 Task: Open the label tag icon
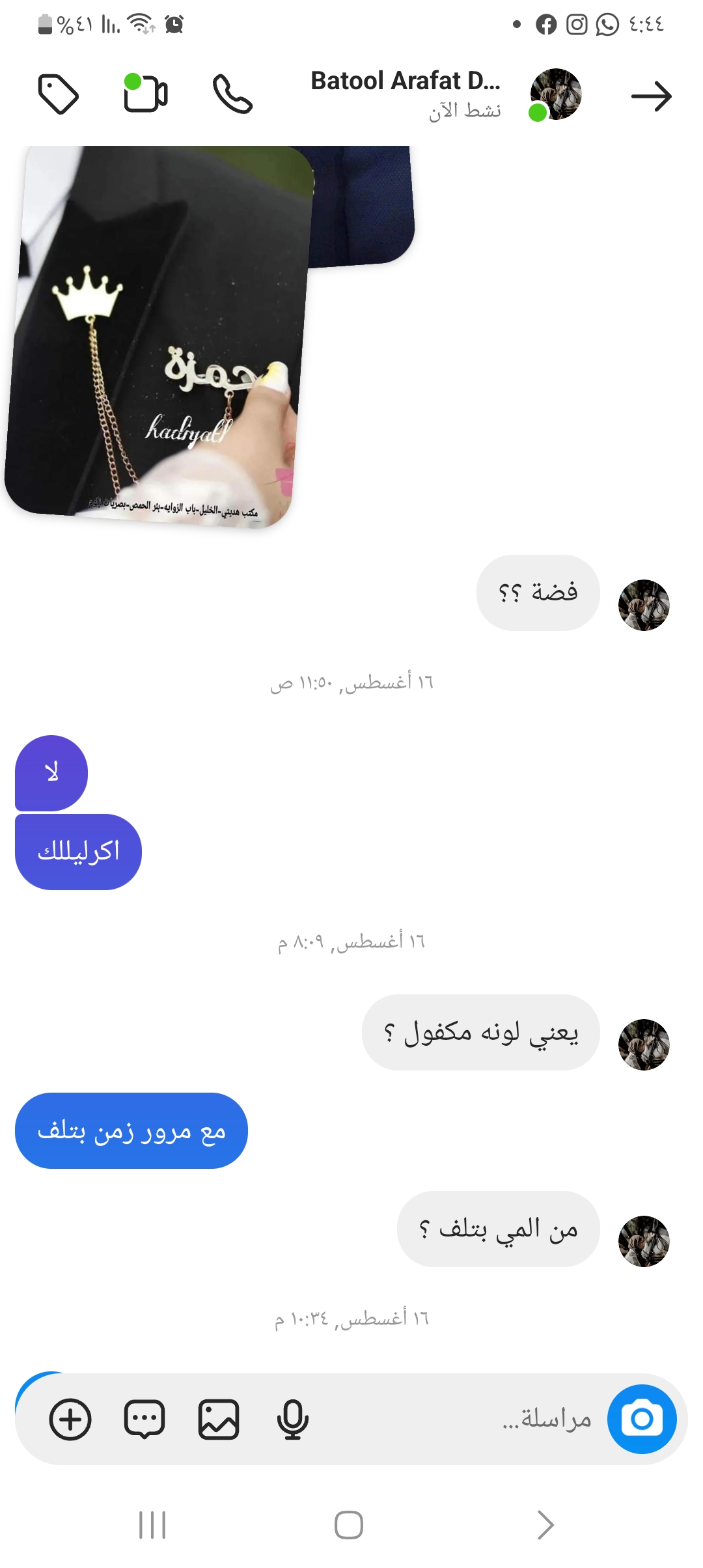(58, 95)
